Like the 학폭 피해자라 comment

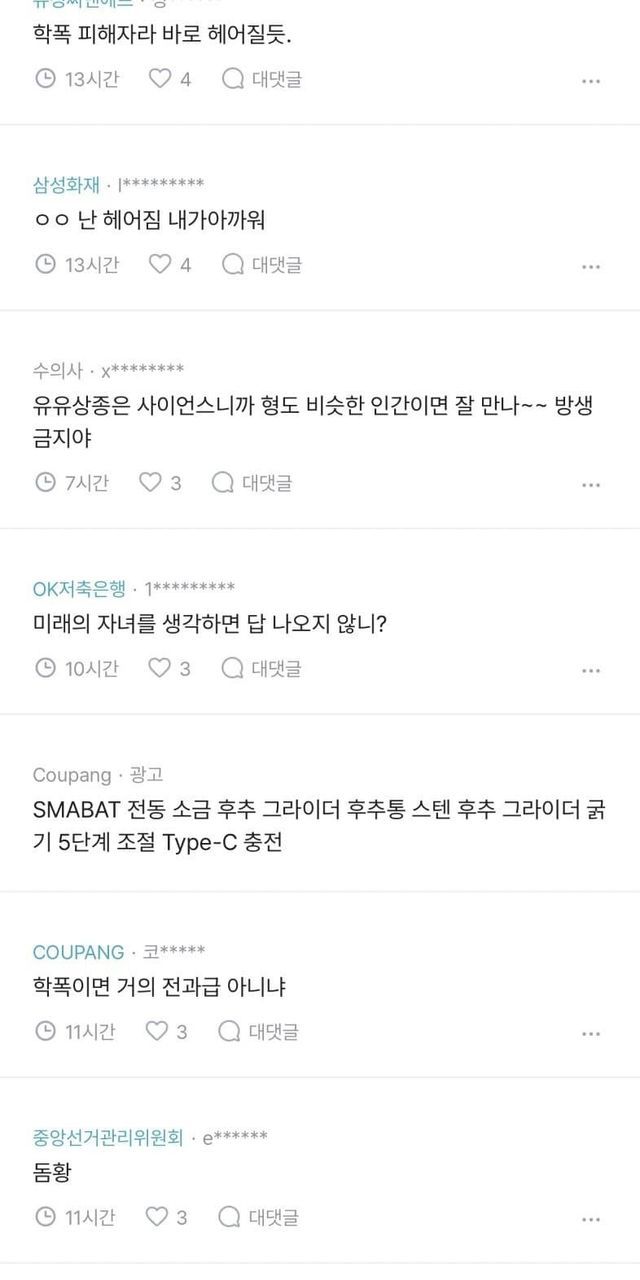coord(170,79)
